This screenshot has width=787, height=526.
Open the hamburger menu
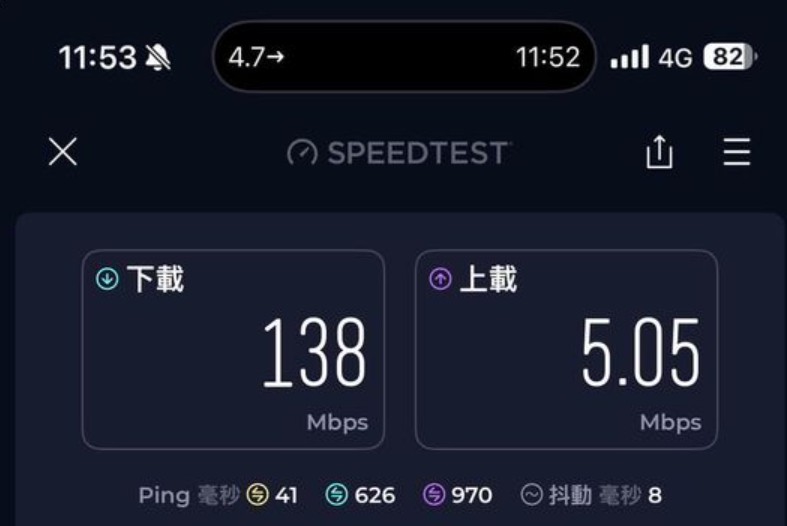pyautogui.click(x=737, y=152)
